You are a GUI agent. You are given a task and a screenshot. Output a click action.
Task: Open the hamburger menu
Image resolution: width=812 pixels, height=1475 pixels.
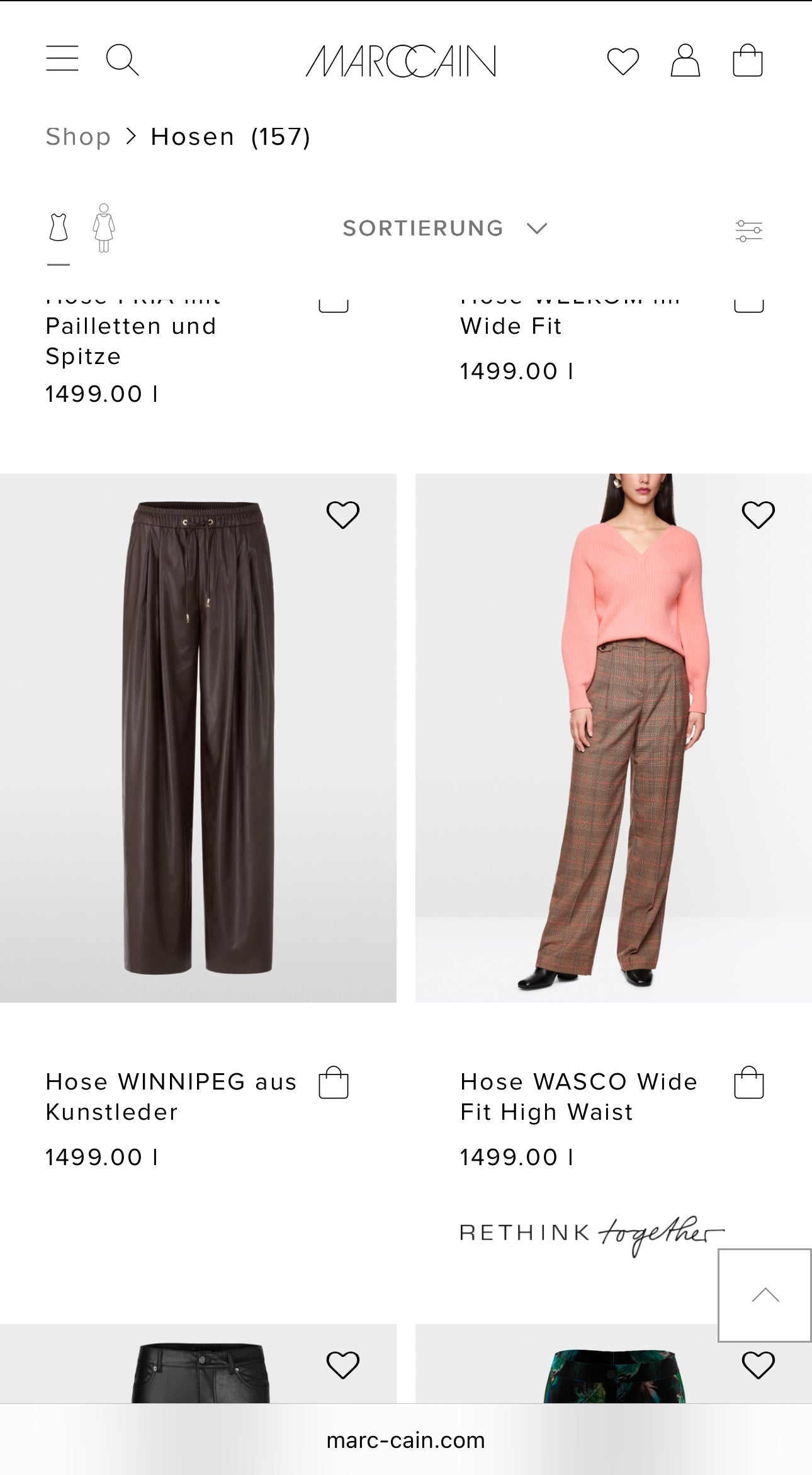pos(62,59)
